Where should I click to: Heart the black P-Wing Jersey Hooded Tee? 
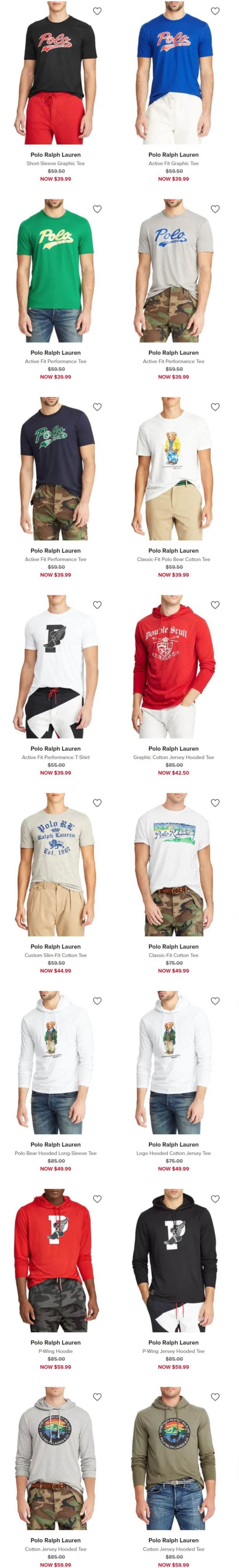click(x=215, y=1199)
